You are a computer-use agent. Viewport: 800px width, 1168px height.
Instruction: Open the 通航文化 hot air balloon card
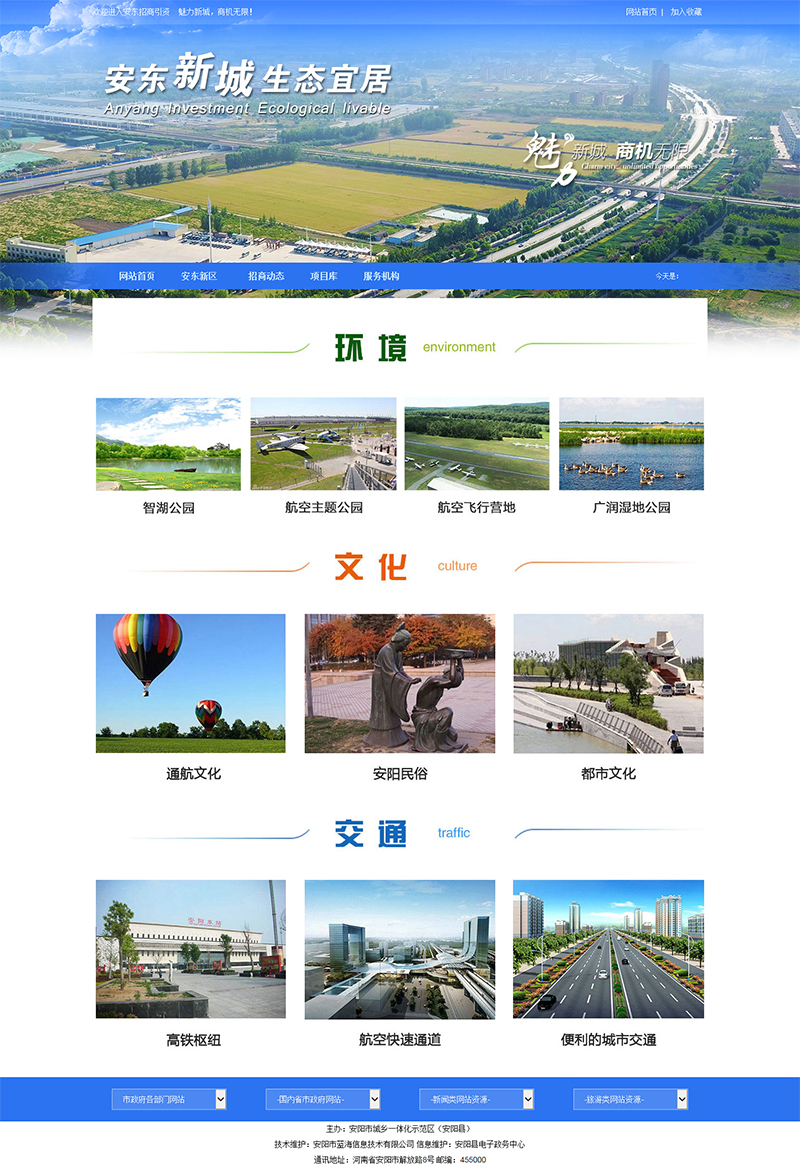(x=190, y=683)
